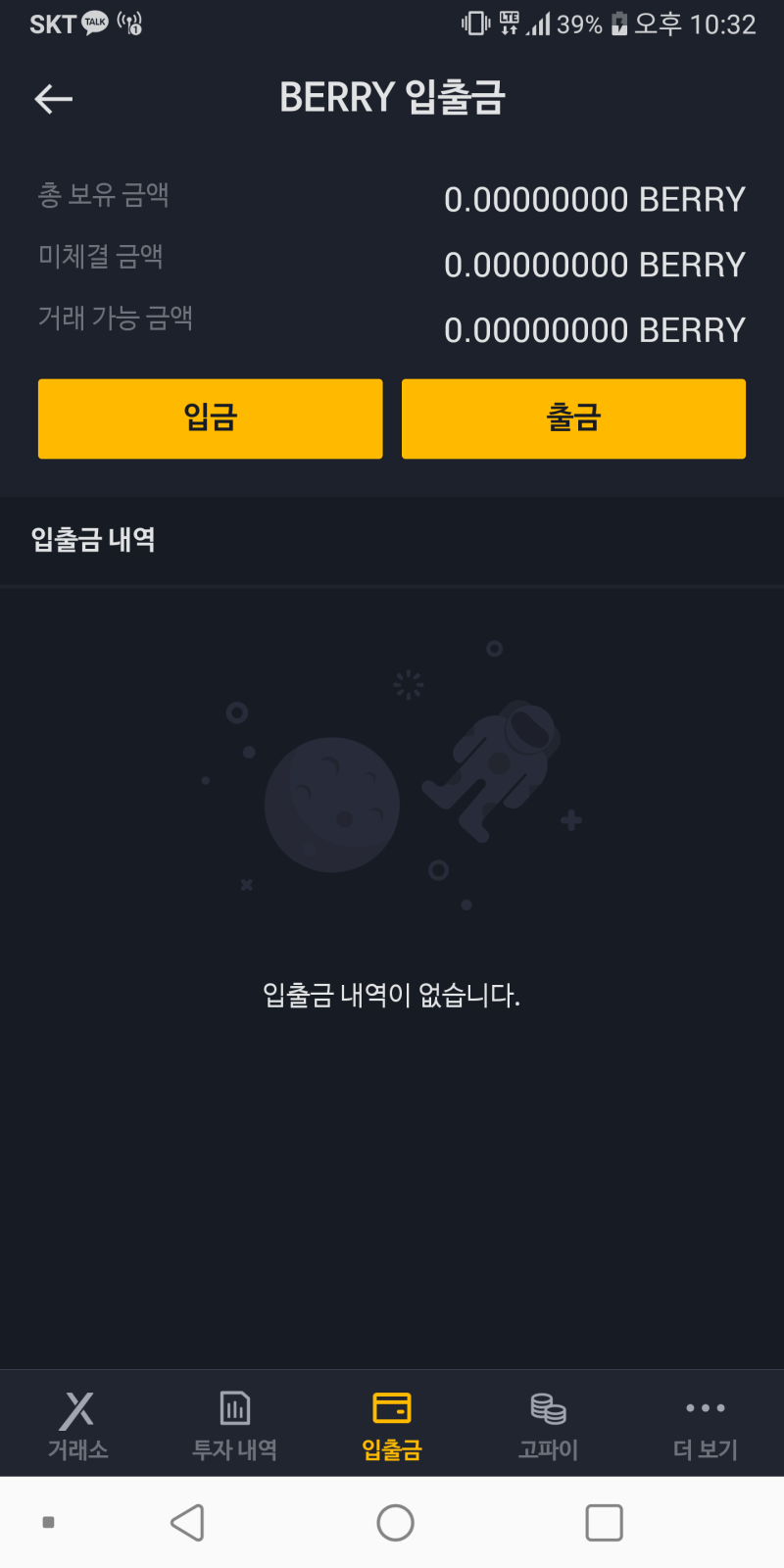This screenshot has height=1568, width=784.
Task: Open the KakaoTalk TALK icon in status bar
Action: pos(93,22)
